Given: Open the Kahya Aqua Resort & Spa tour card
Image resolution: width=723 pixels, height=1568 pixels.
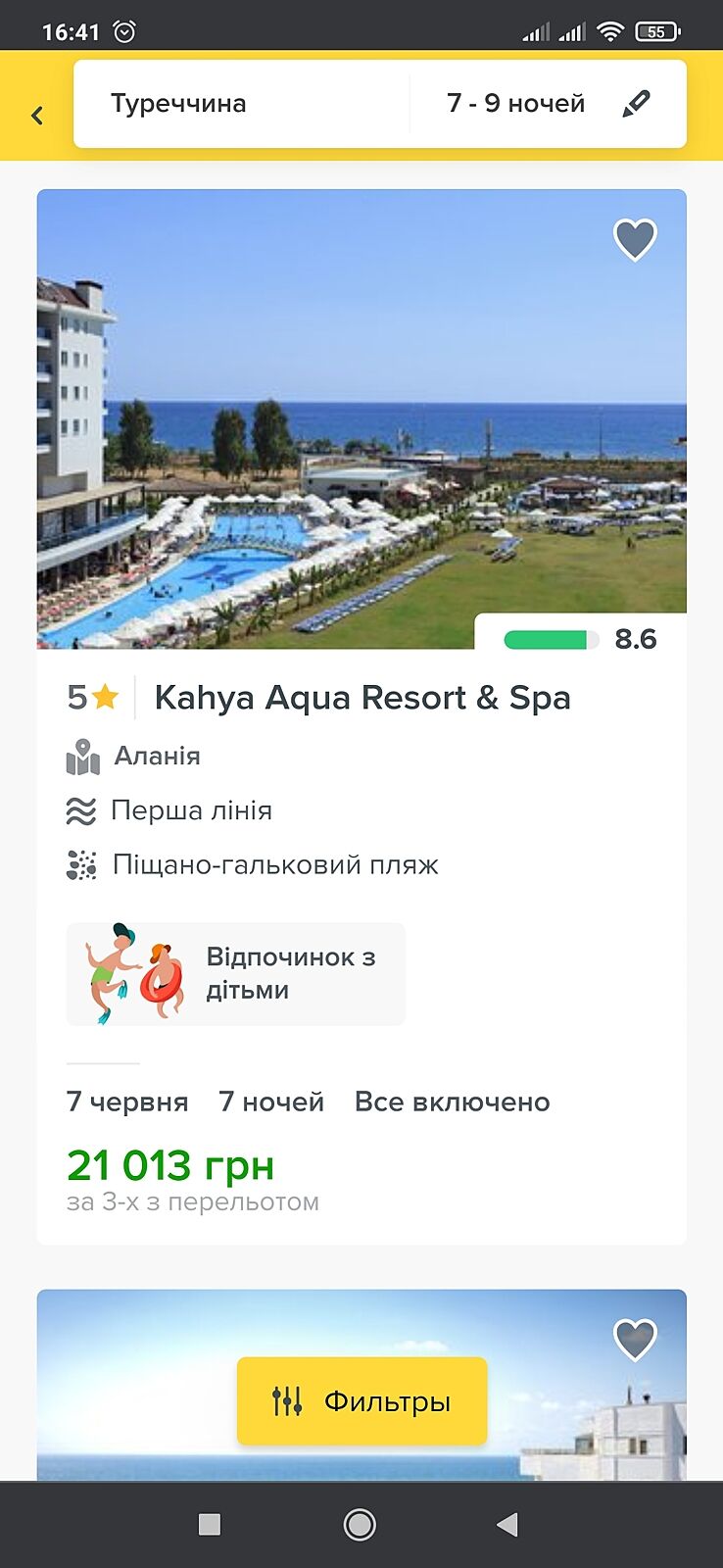Looking at the screenshot, I should coord(362,698).
